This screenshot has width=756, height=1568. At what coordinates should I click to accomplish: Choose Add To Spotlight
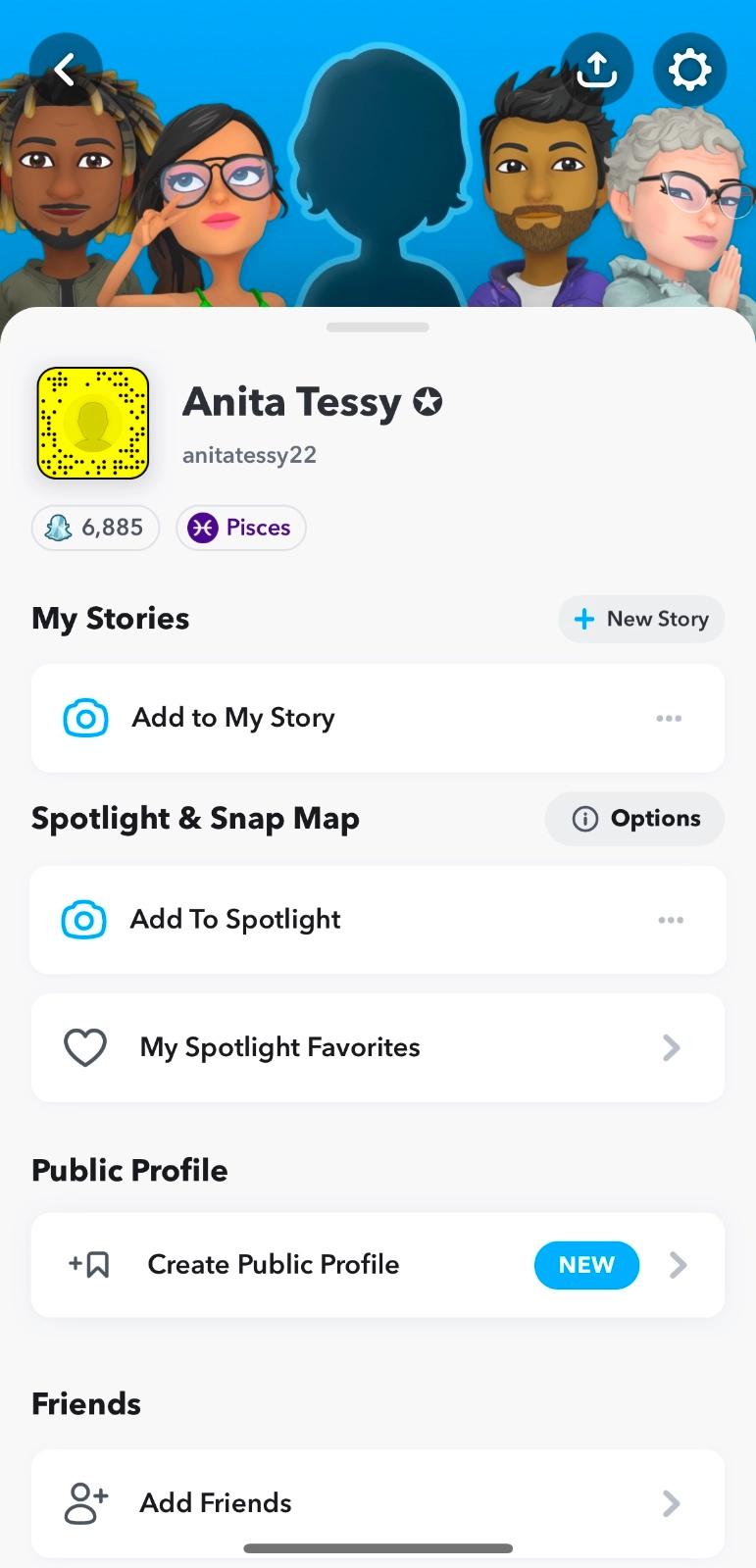coord(235,920)
